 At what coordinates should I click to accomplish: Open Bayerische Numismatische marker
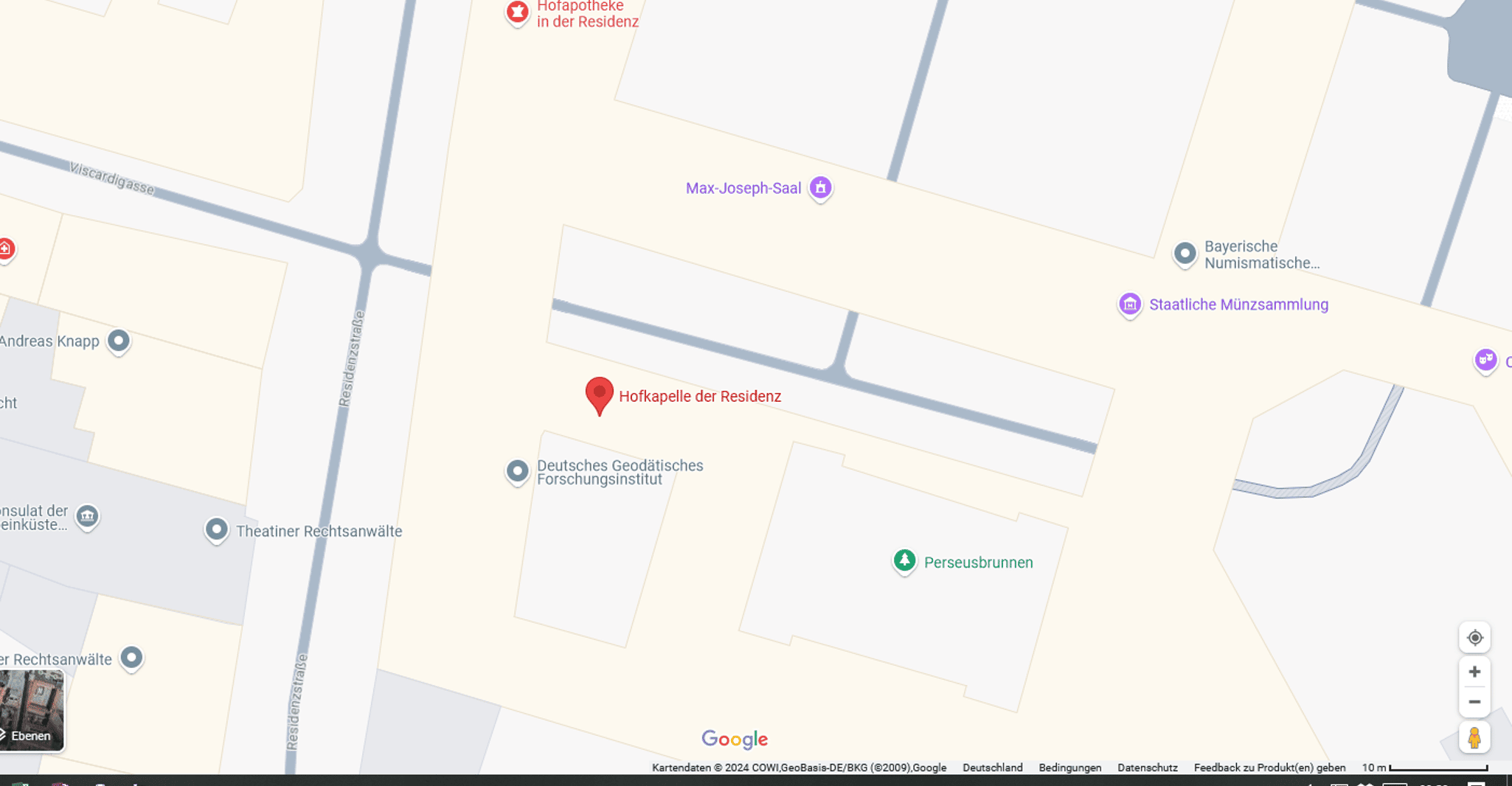1185,254
